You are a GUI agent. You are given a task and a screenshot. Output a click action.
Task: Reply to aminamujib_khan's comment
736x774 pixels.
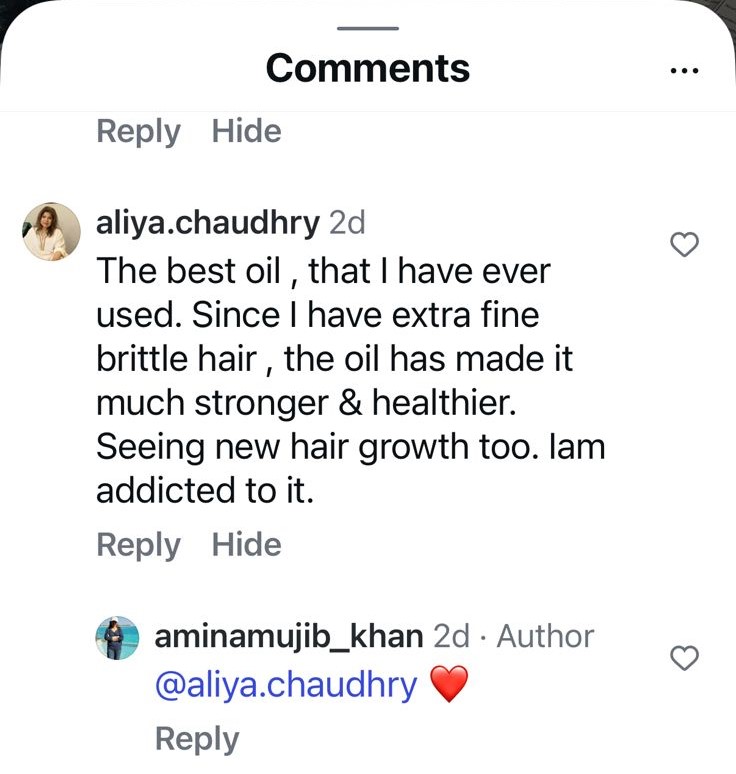coord(197,739)
